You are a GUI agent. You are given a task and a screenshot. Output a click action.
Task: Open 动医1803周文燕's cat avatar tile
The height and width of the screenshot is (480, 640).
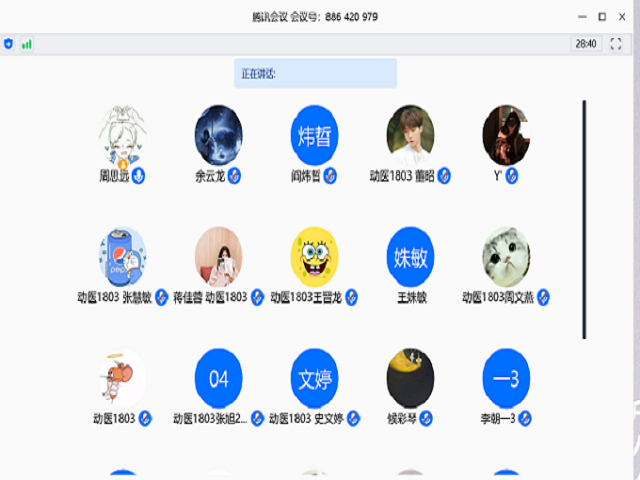tap(506, 256)
